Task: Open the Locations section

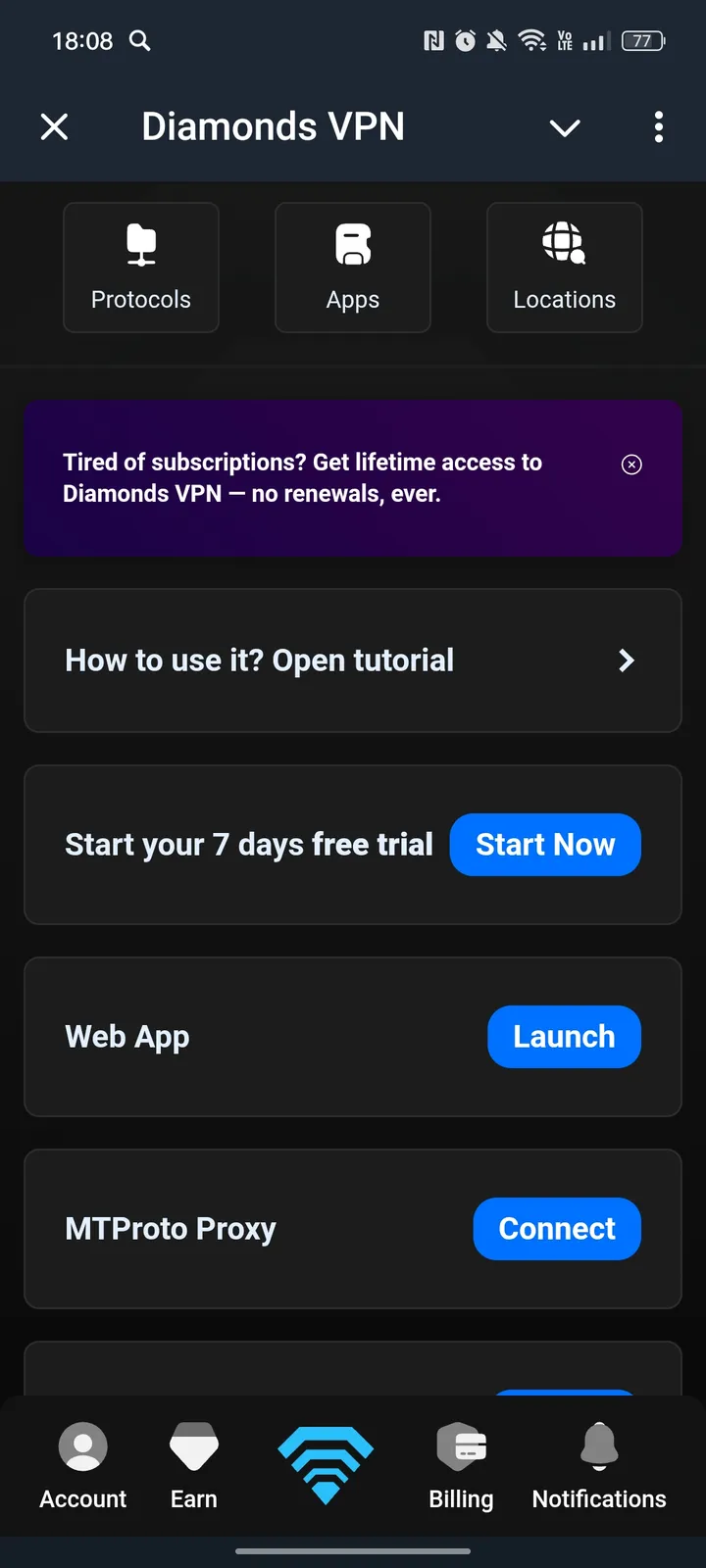Action: (x=565, y=268)
